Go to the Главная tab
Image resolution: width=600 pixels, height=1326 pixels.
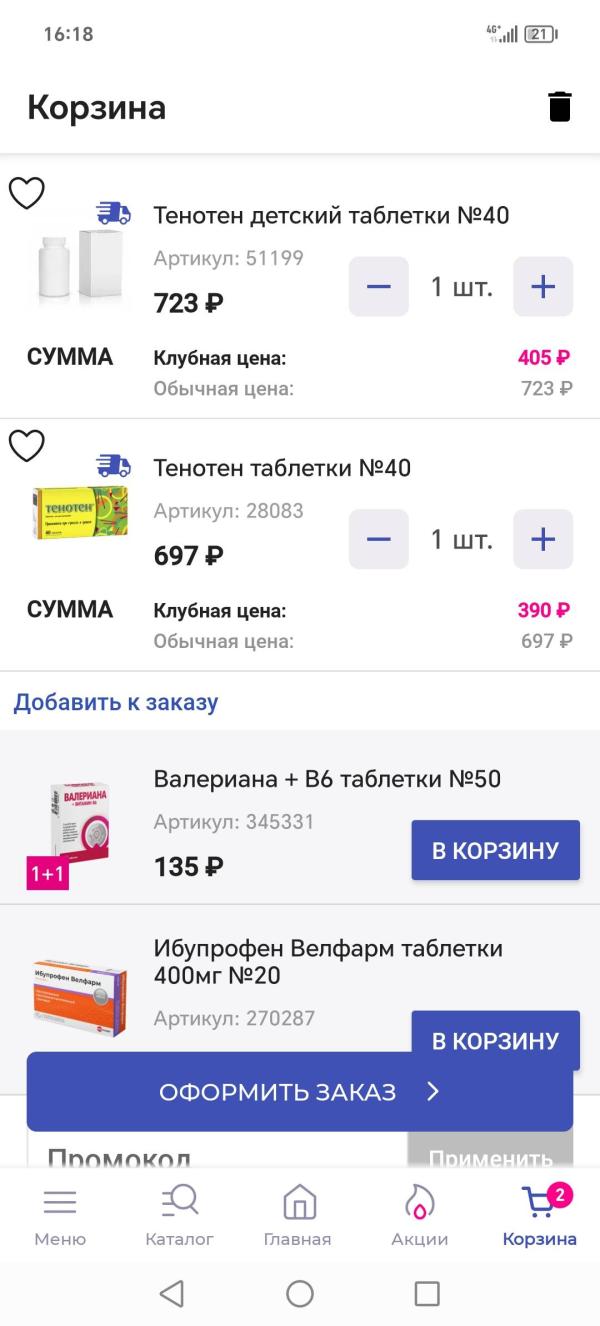coord(298,1215)
